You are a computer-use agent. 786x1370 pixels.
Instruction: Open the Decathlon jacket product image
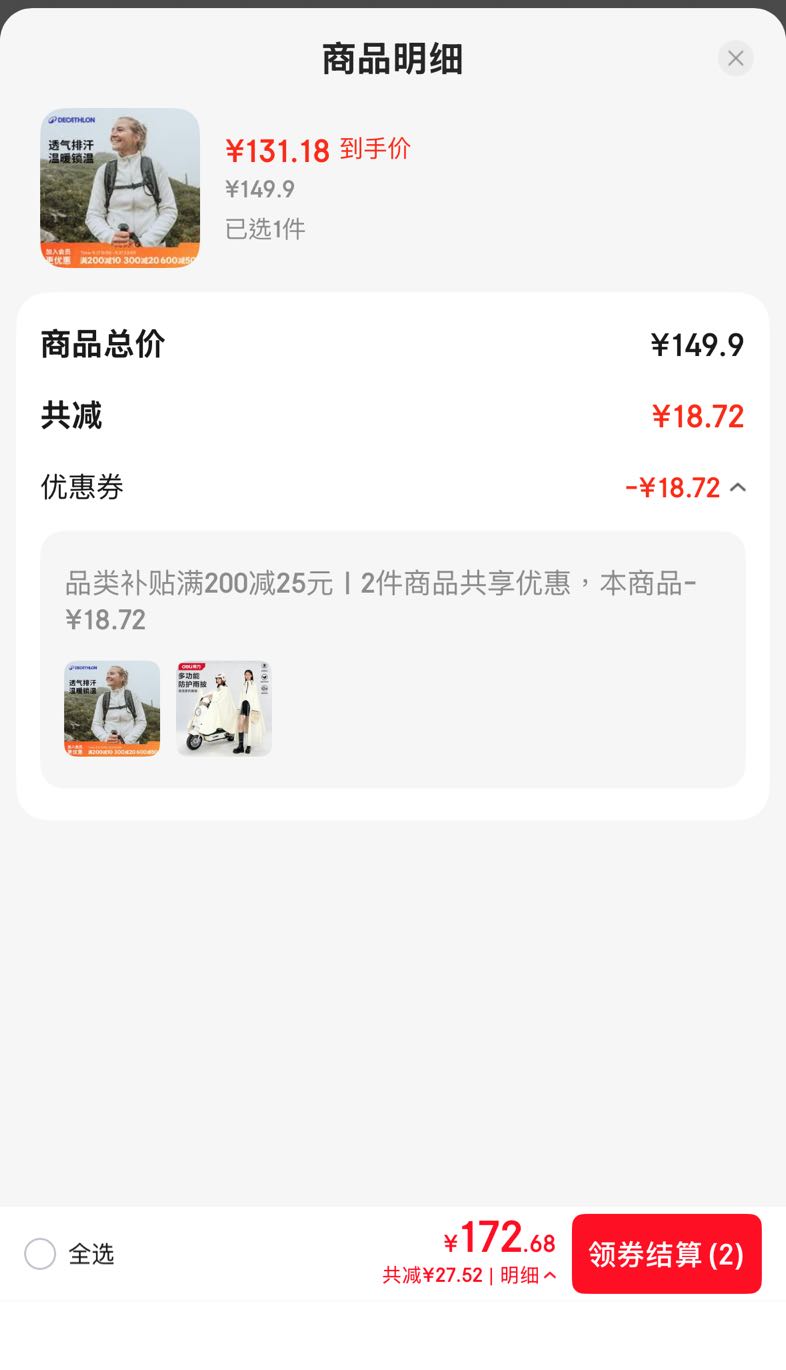pos(120,188)
